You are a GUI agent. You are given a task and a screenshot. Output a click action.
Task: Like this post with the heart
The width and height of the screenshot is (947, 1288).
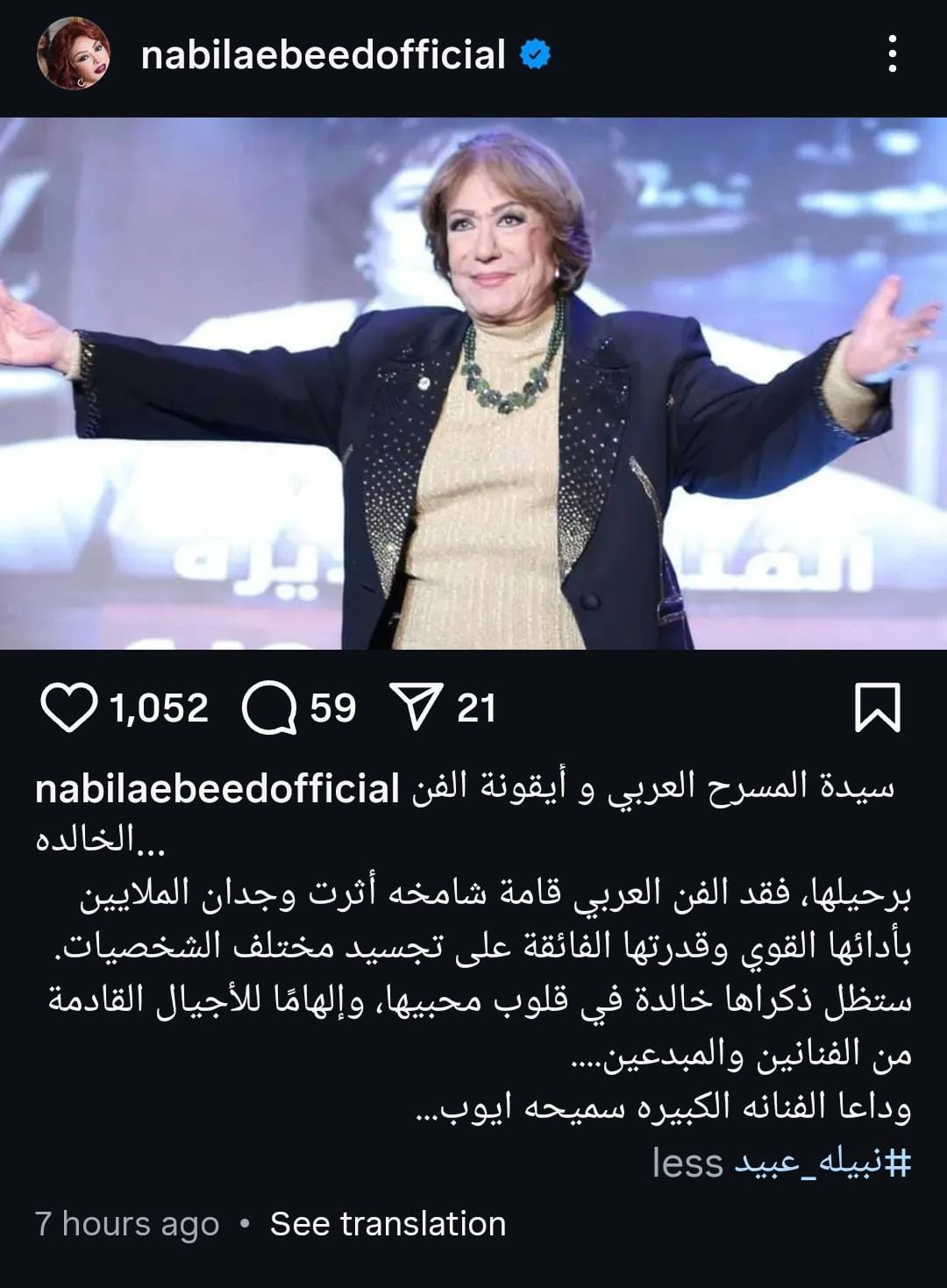pos(69,708)
